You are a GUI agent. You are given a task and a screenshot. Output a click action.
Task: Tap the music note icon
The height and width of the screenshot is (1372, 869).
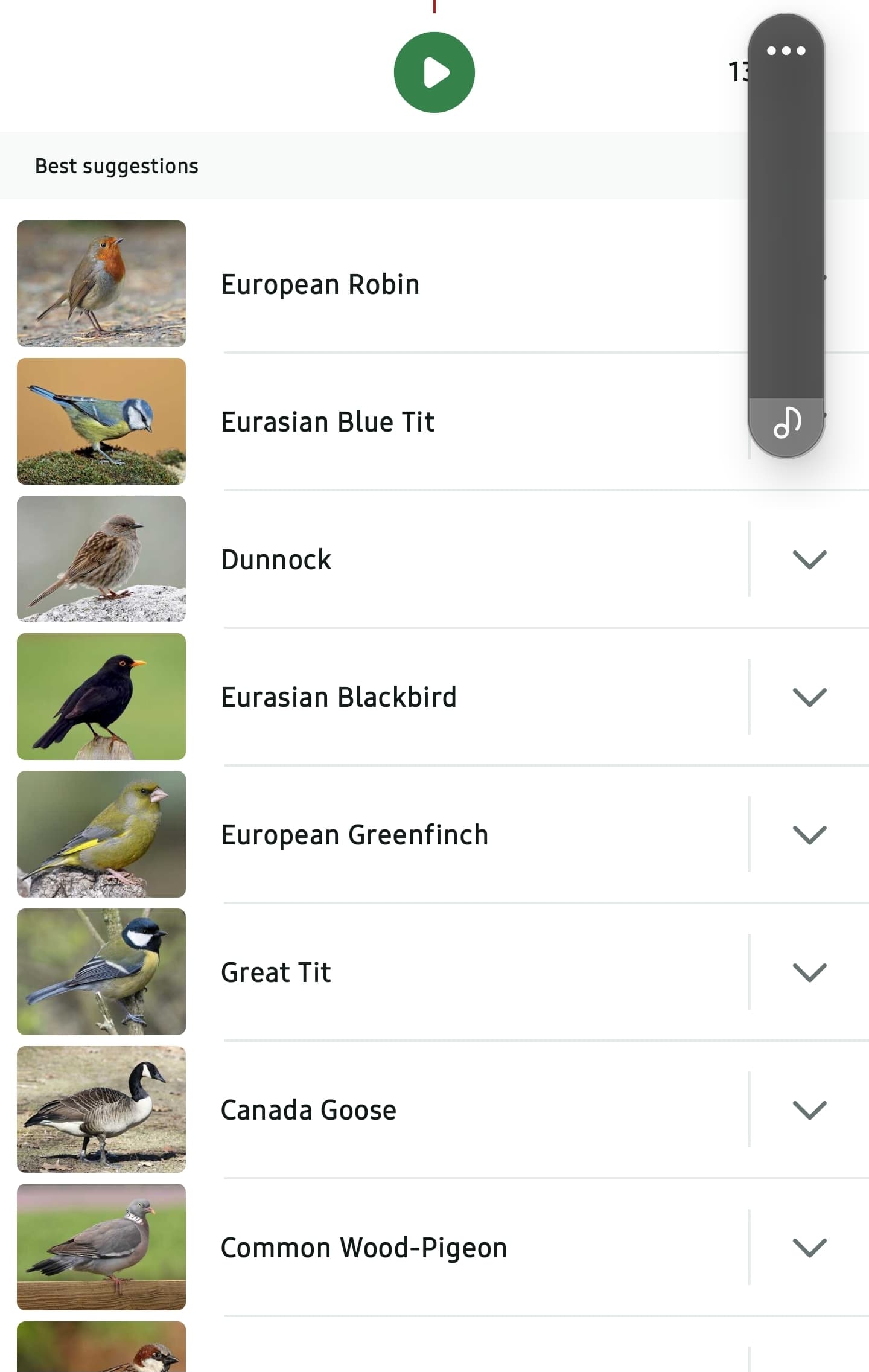[x=786, y=423]
